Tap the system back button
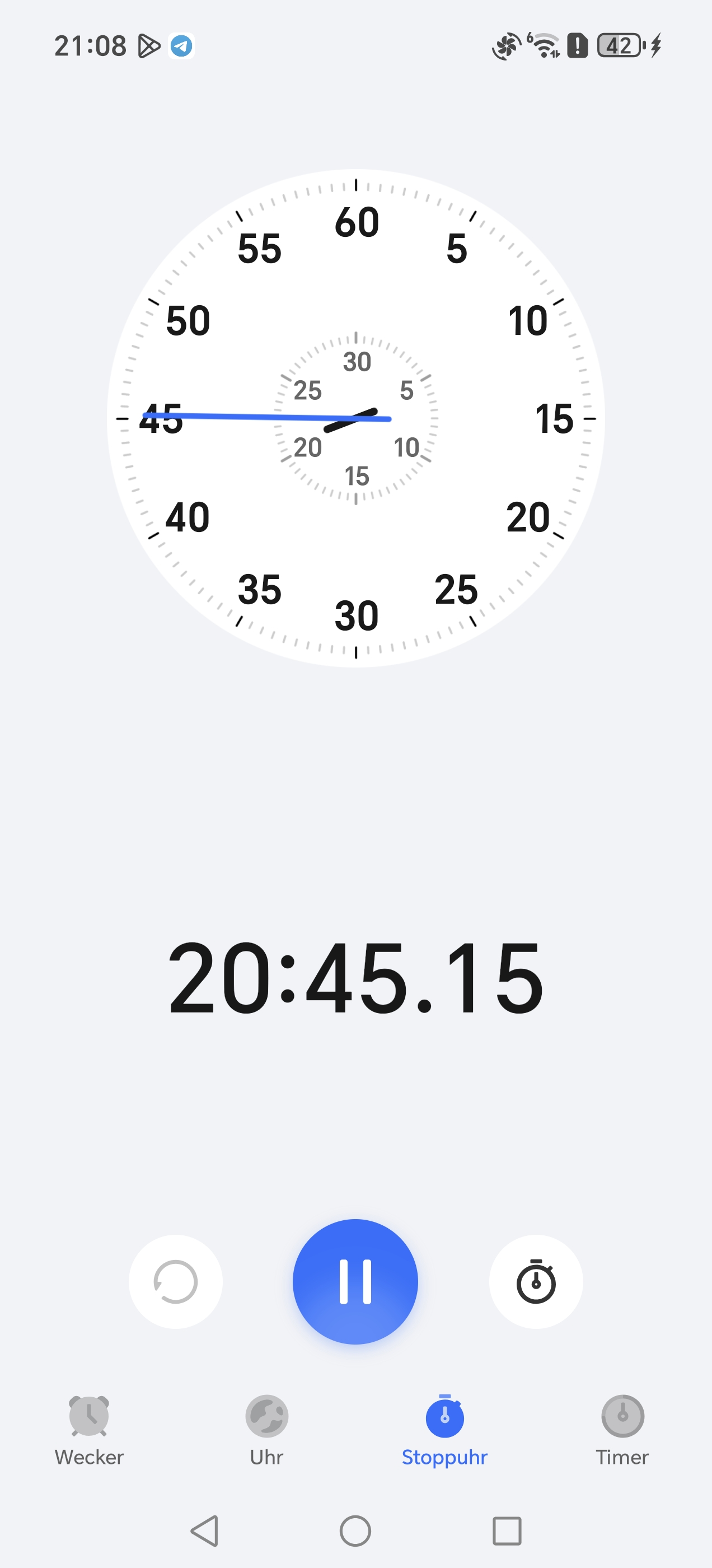Image resolution: width=712 pixels, height=1568 pixels. (204, 1530)
